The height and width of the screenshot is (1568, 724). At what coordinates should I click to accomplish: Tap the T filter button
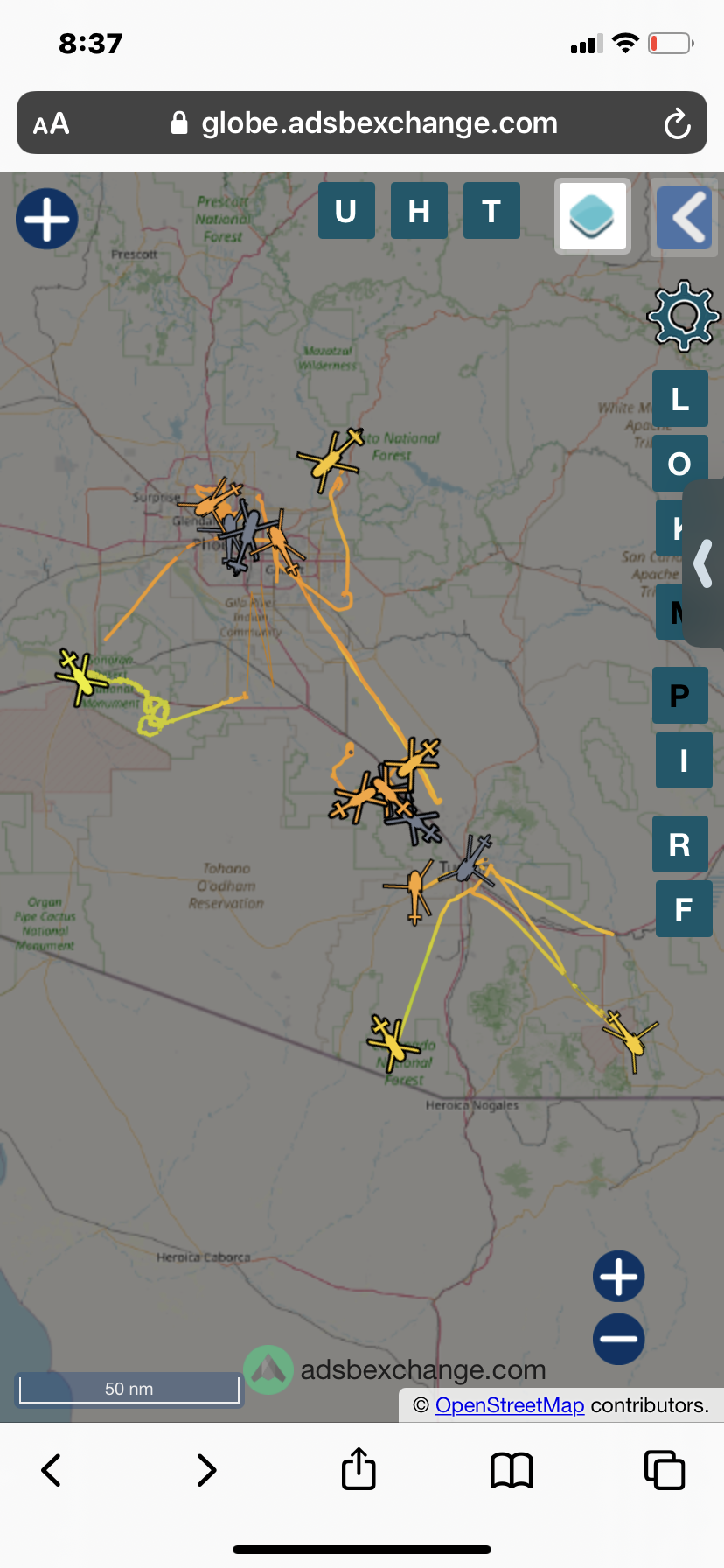[491, 211]
